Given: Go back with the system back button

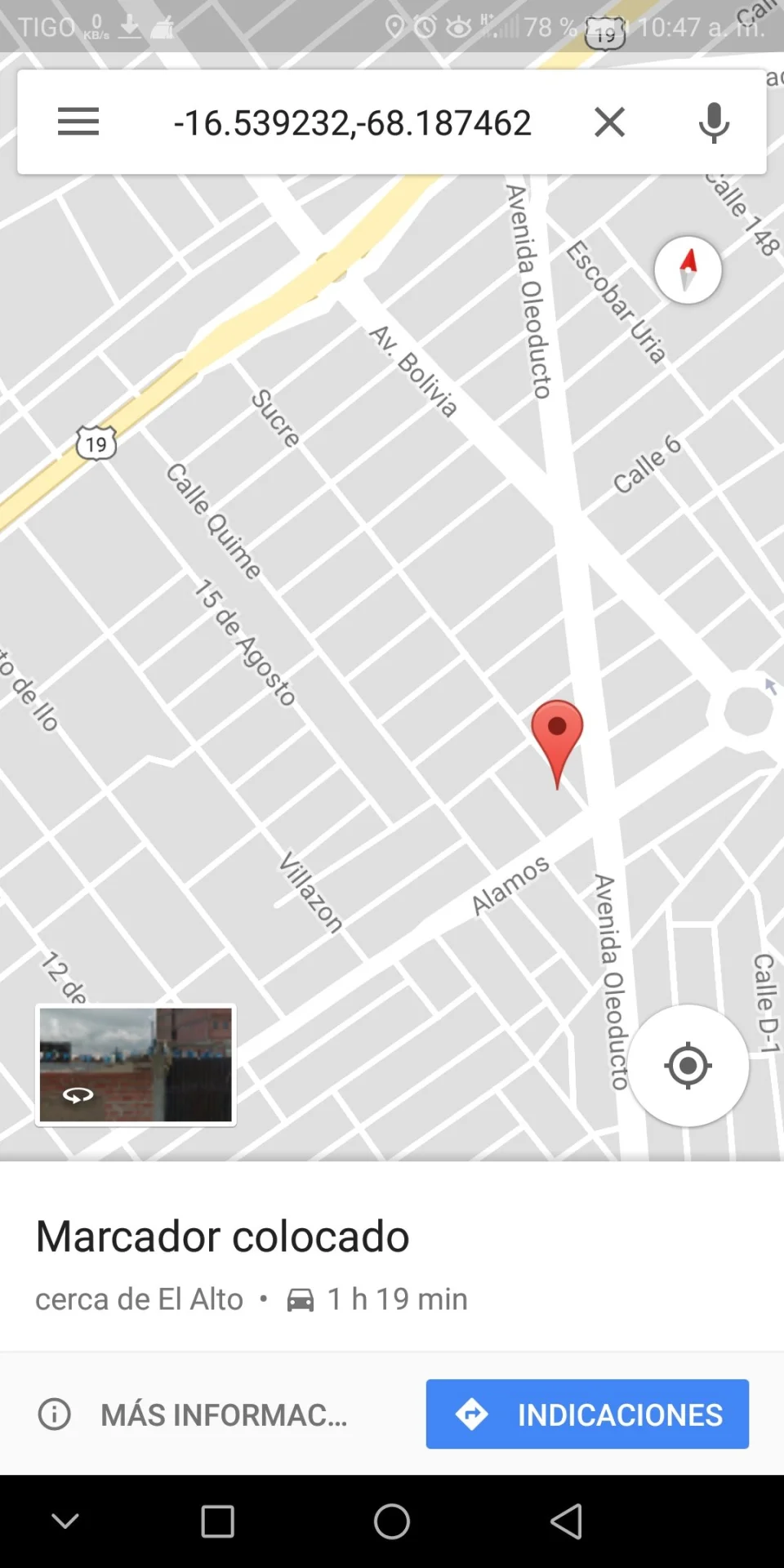Looking at the screenshot, I should [x=566, y=1521].
